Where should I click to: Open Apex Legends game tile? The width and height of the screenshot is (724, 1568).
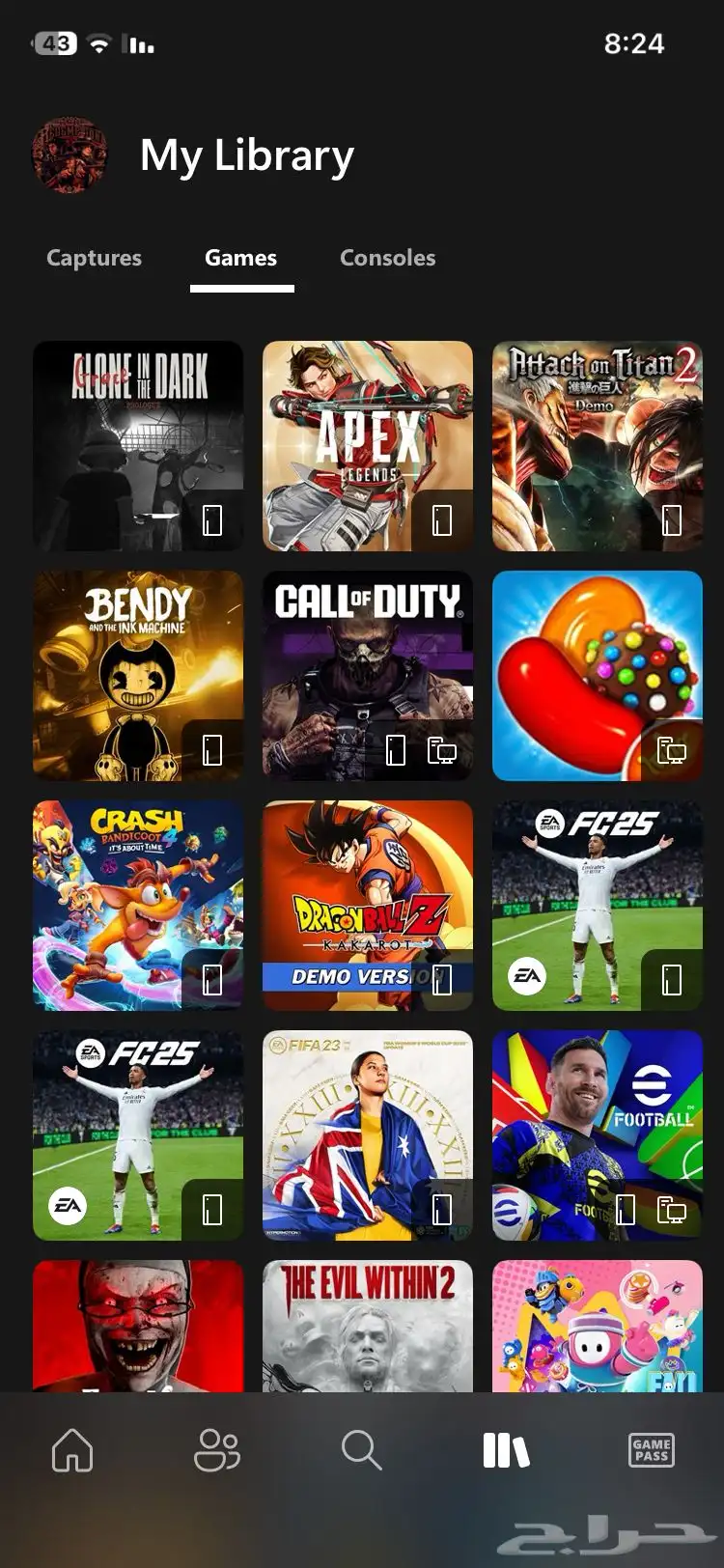[x=367, y=445]
